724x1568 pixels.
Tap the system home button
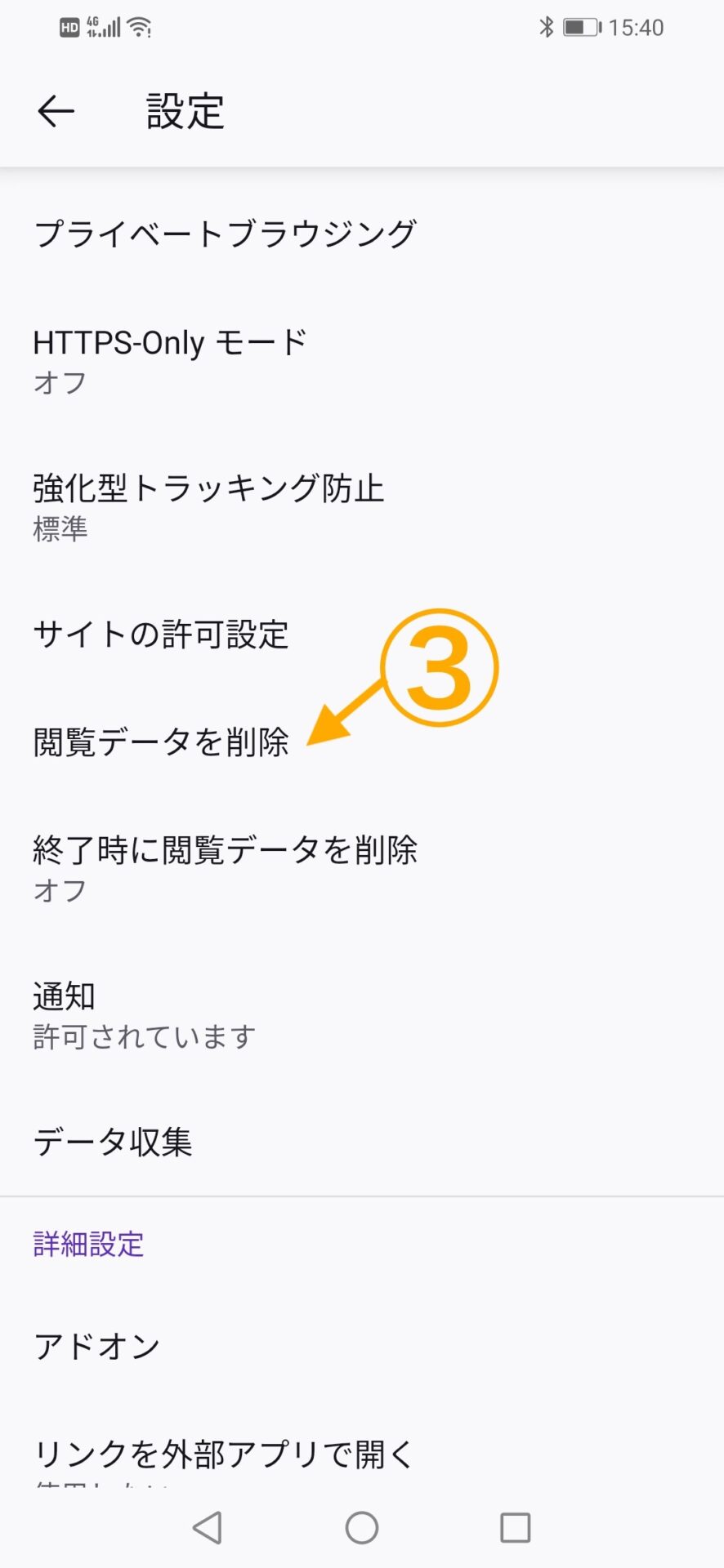tap(362, 1527)
